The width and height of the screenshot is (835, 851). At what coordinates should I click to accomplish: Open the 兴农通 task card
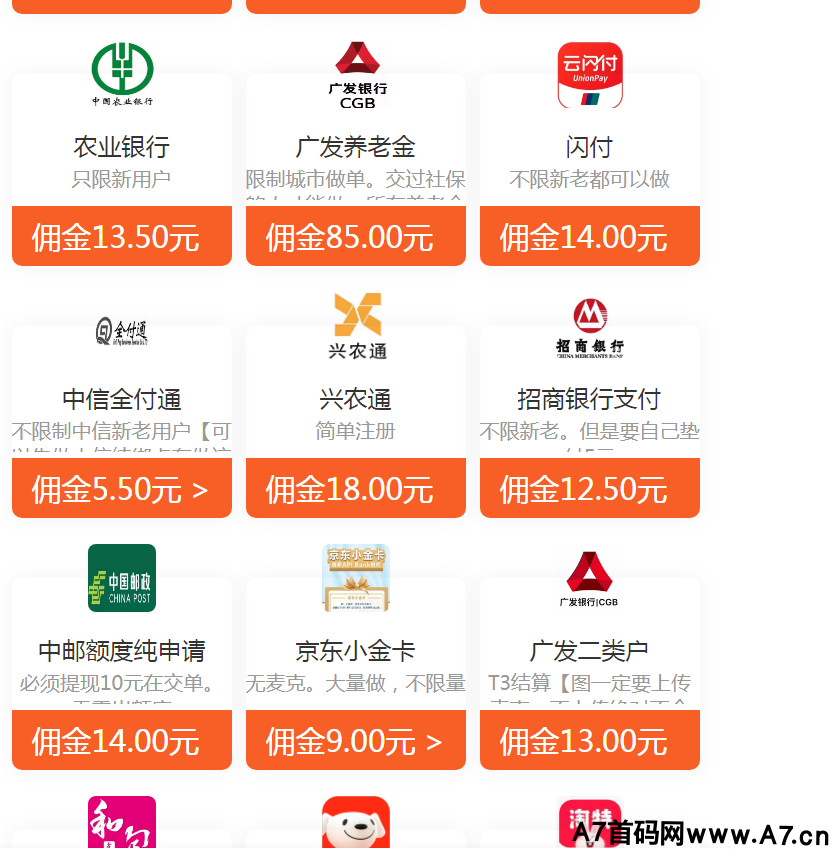[356, 400]
